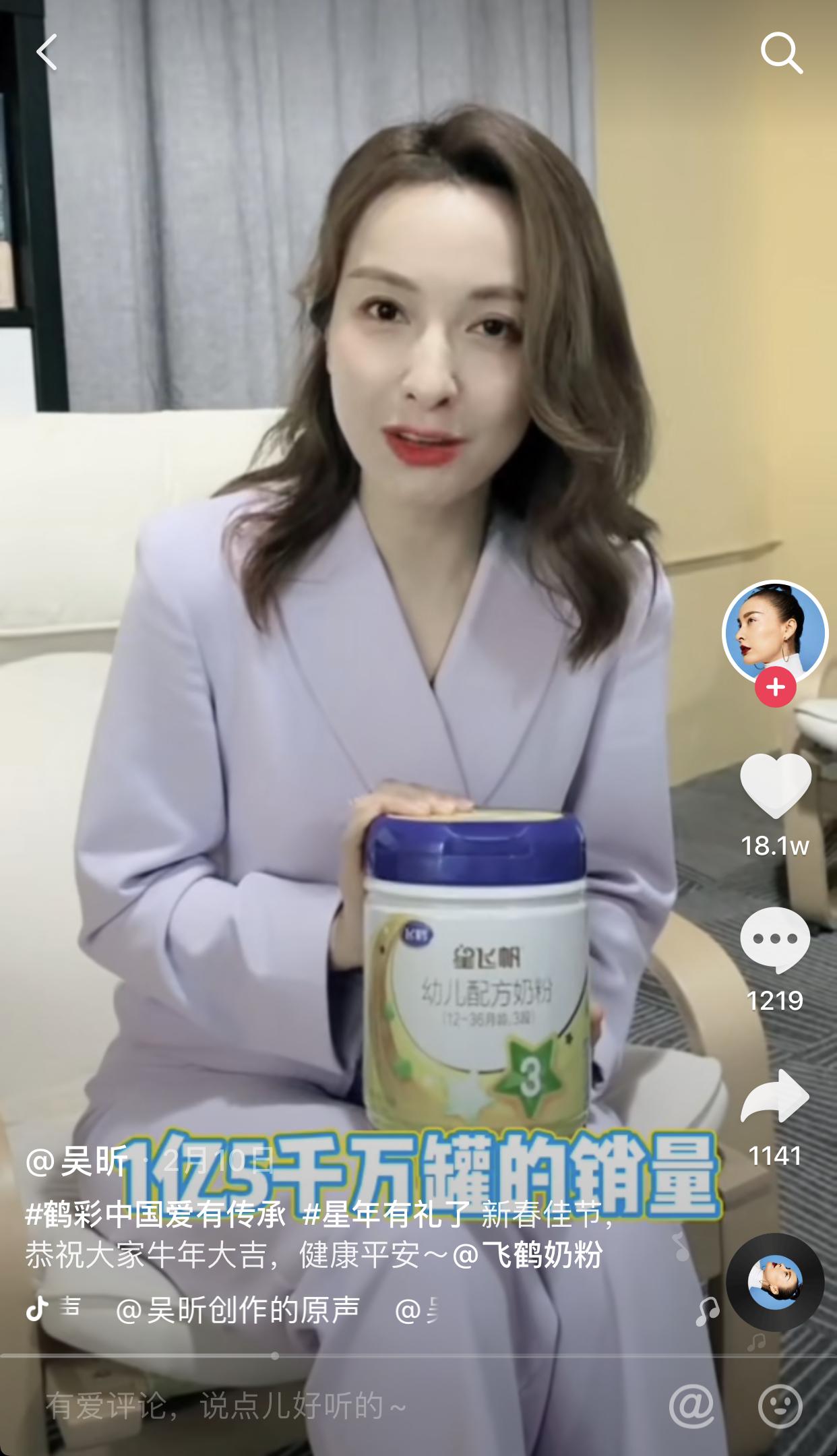Follow the creator with the red plus button
837x1456 pixels.
click(775, 688)
